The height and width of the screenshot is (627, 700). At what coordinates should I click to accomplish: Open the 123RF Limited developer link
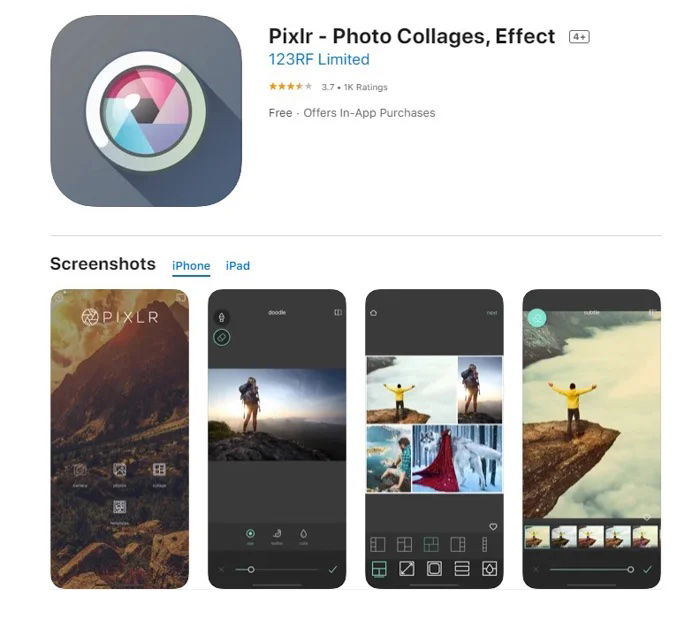(319, 60)
